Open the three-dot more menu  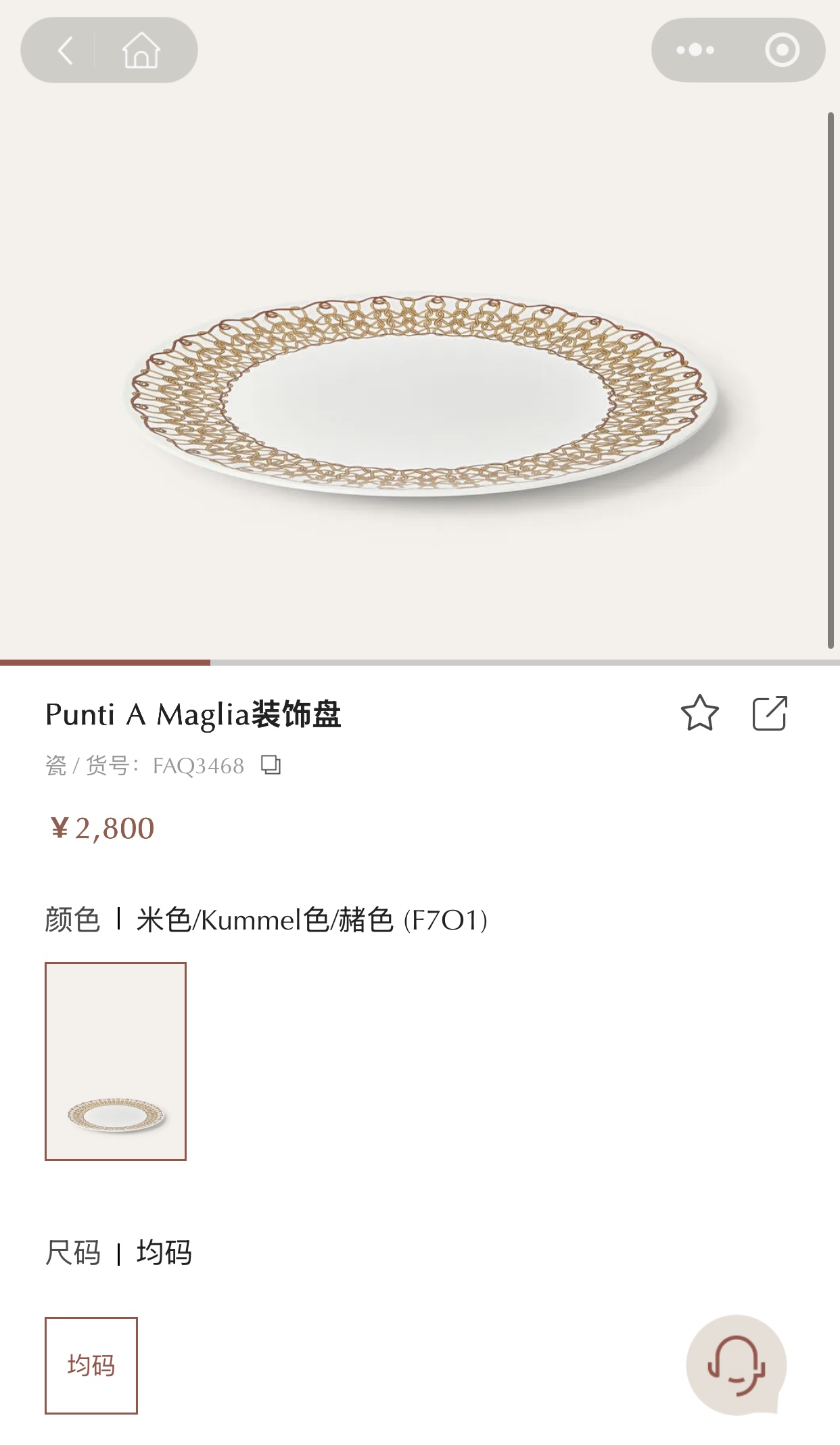point(695,50)
